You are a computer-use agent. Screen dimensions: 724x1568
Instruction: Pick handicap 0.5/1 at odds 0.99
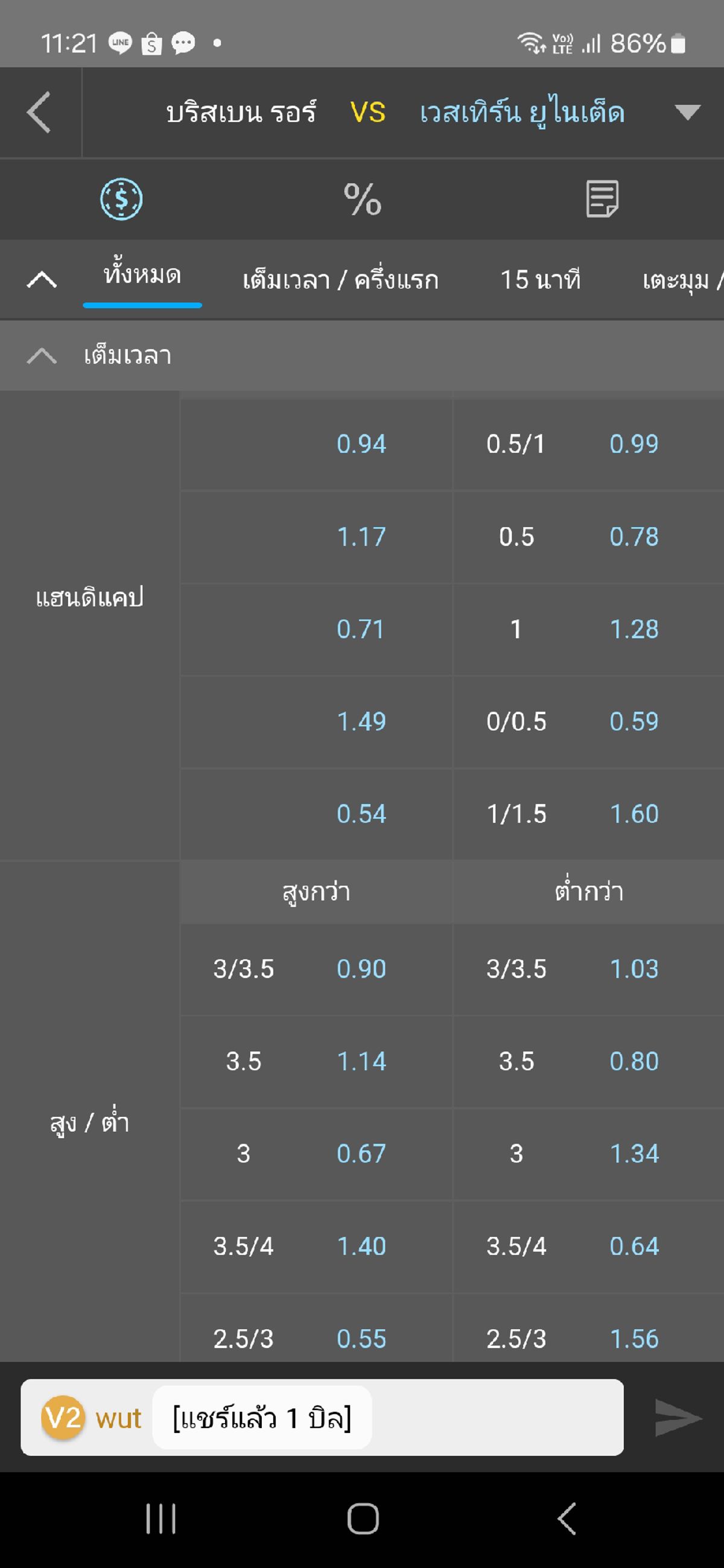coord(588,444)
